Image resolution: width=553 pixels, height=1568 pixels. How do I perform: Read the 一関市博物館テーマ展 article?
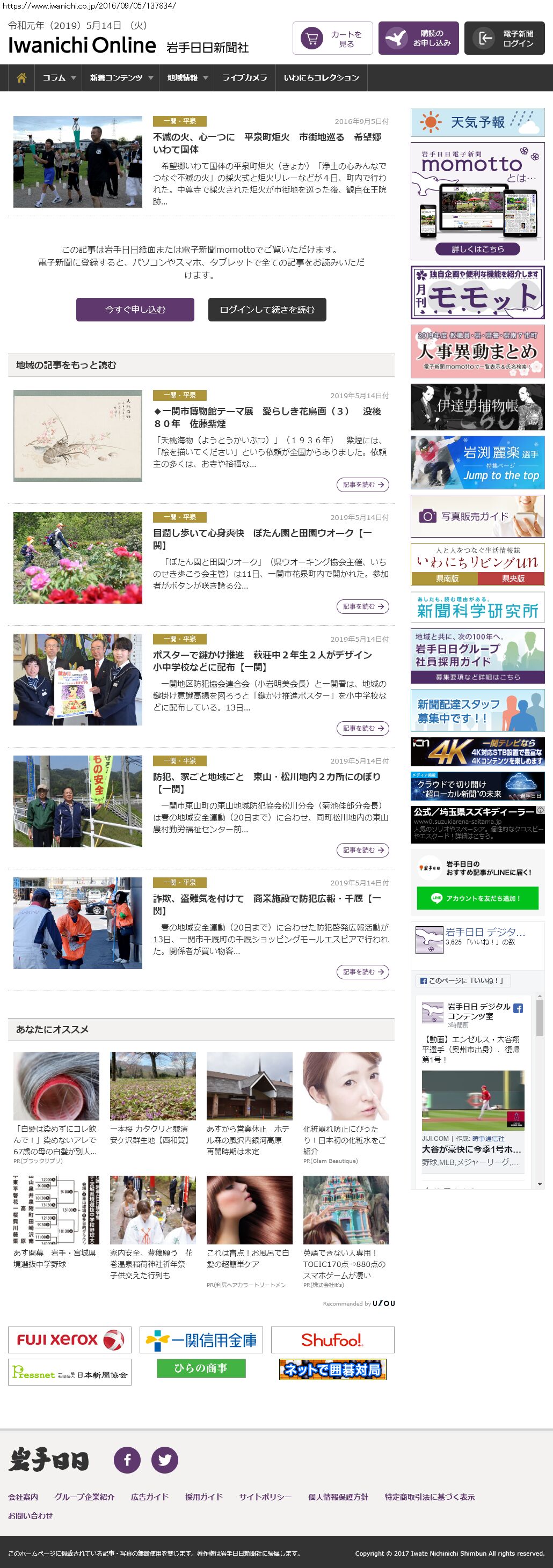[266, 417]
